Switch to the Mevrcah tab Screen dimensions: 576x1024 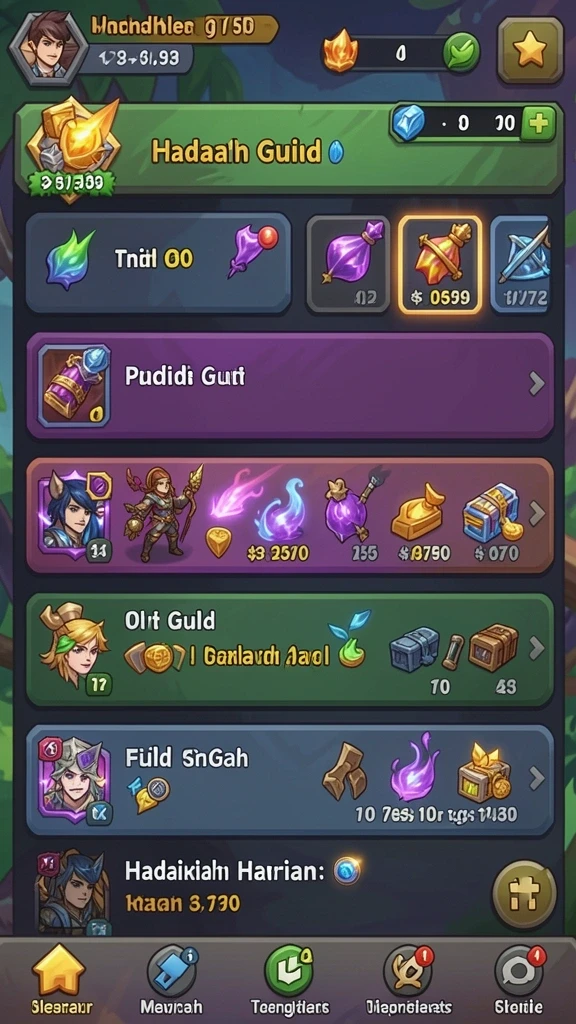click(x=171, y=979)
